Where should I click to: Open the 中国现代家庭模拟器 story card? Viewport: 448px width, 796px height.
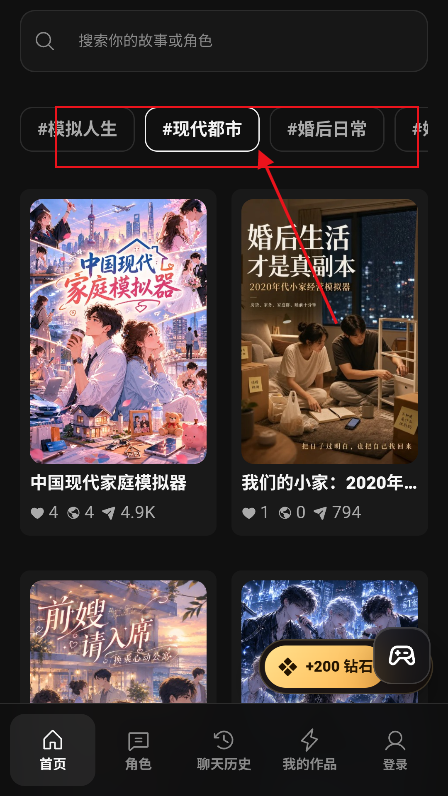click(x=118, y=362)
